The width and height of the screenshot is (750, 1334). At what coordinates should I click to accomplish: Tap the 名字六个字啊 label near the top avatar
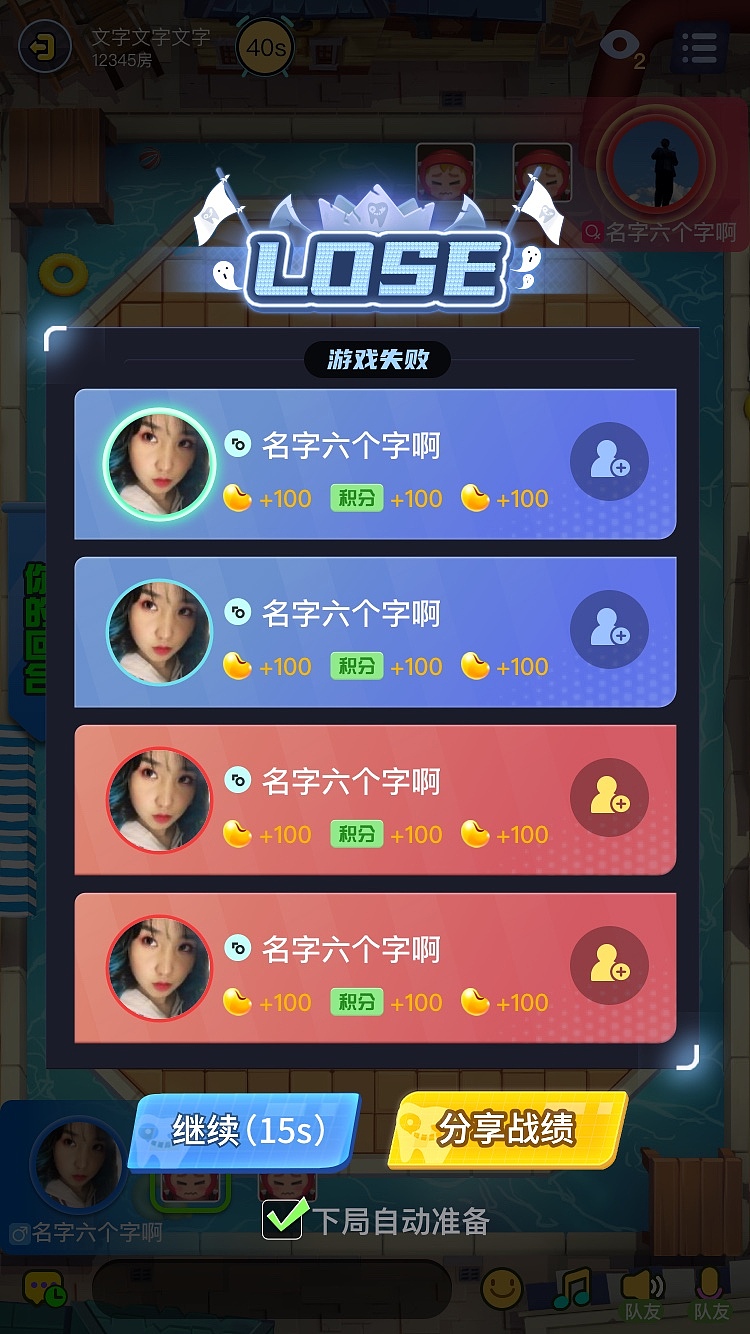coord(660,232)
